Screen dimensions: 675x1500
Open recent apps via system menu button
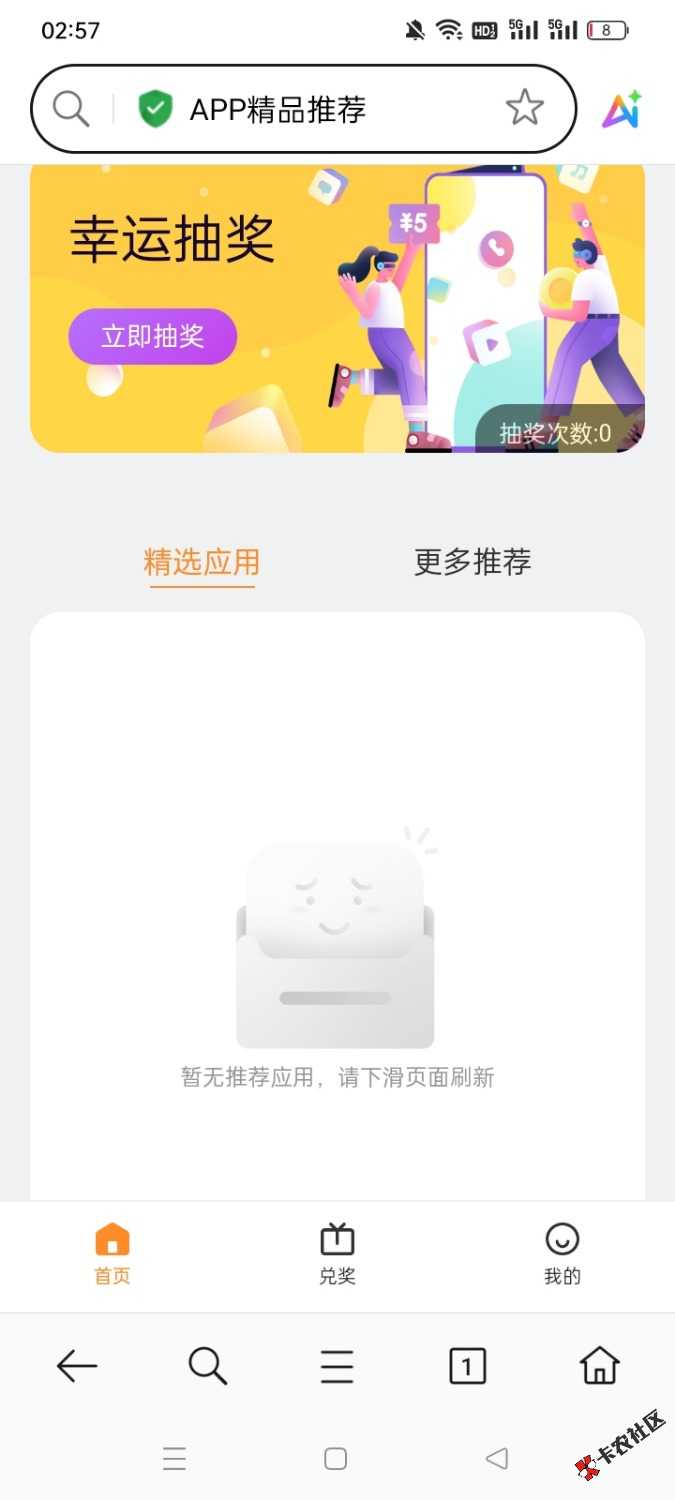pos(175,1459)
